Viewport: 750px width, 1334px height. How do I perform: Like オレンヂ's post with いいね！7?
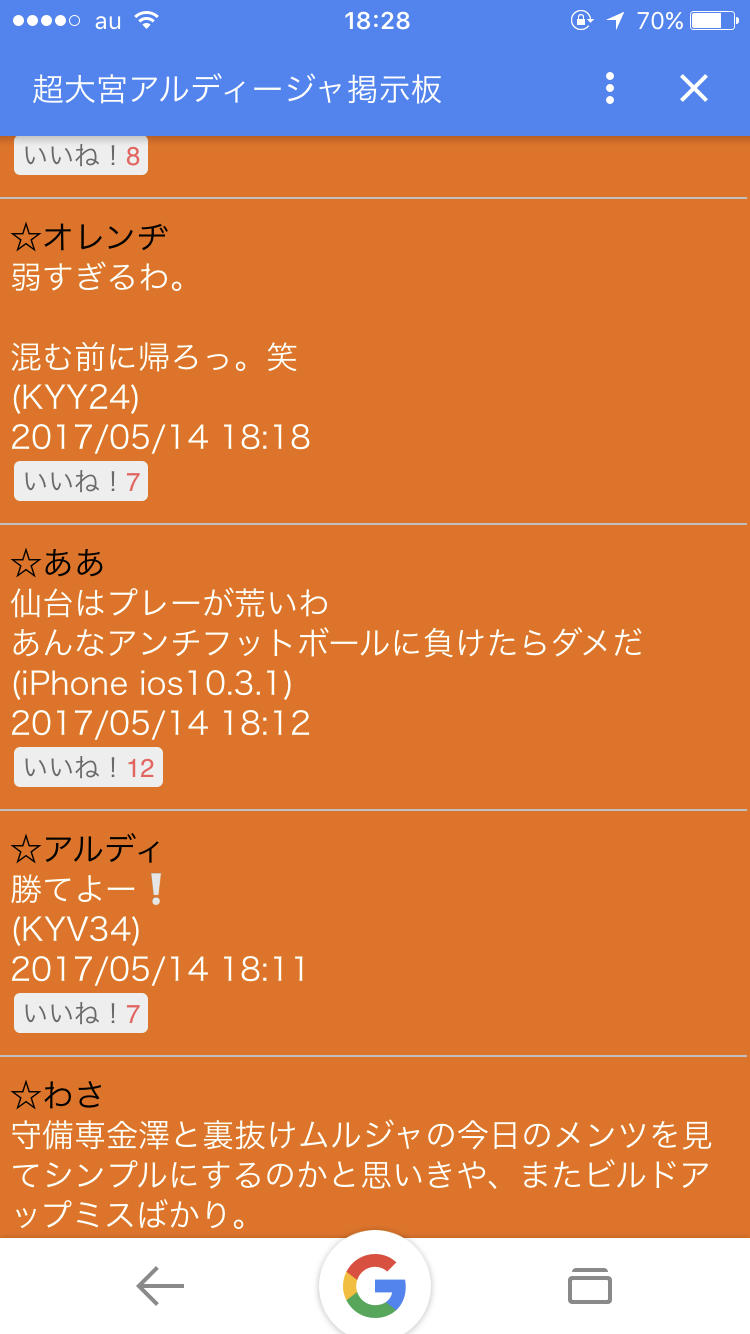point(81,483)
